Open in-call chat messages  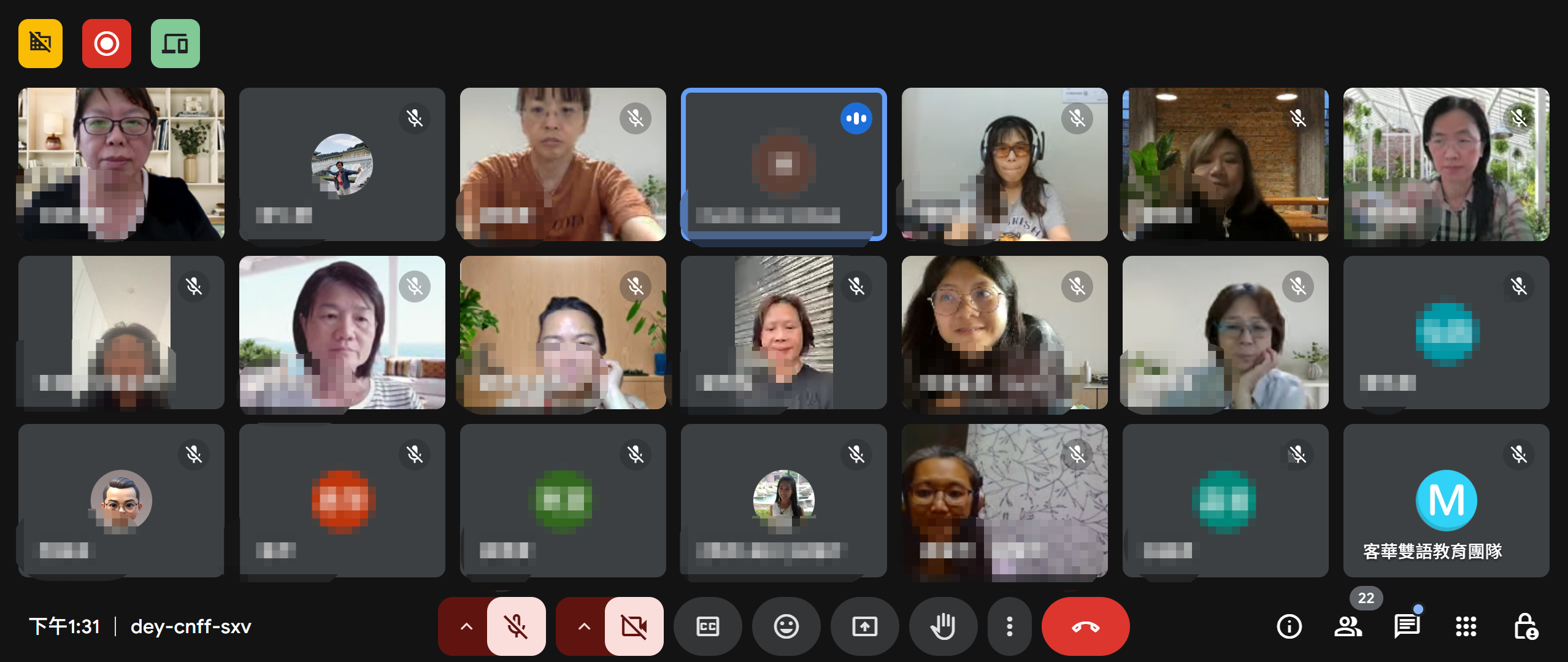click(x=1407, y=626)
